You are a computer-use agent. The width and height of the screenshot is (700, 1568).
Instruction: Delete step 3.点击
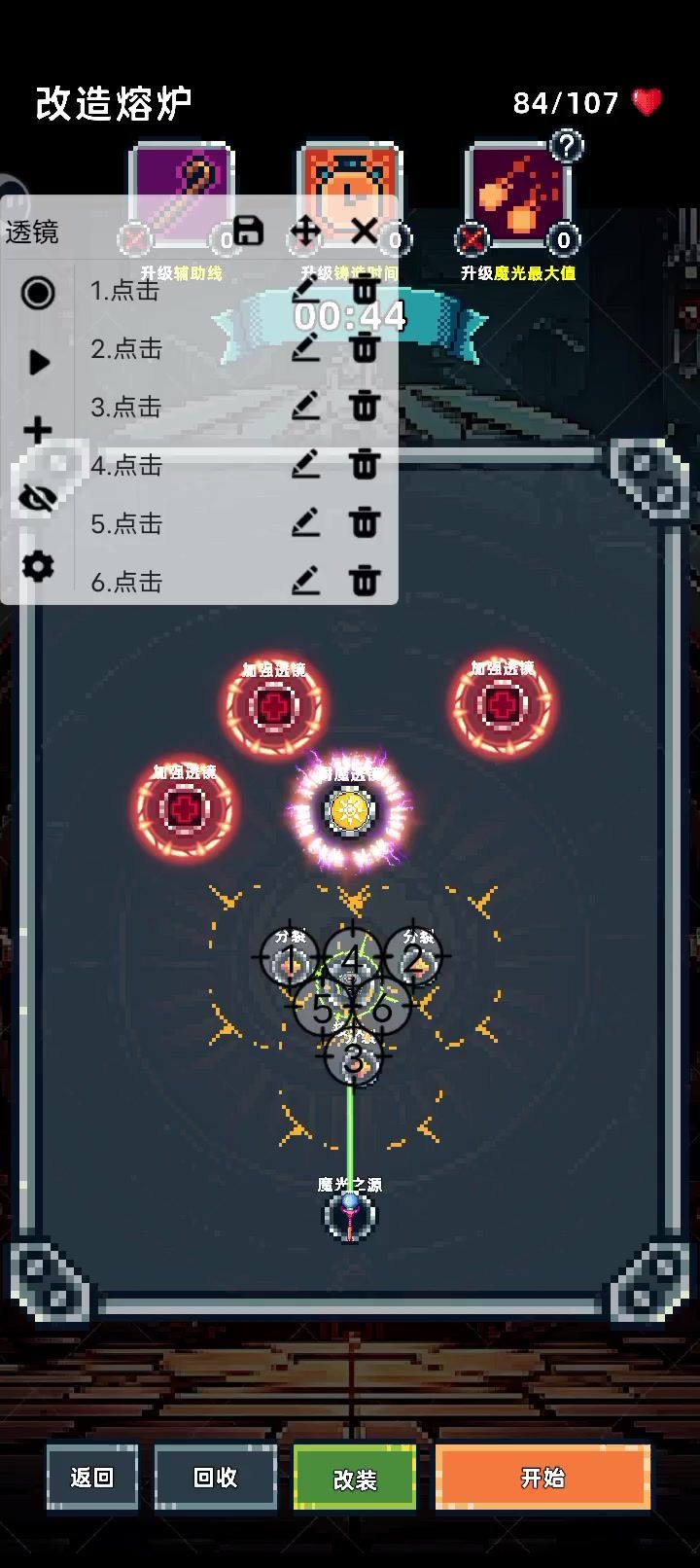(365, 407)
